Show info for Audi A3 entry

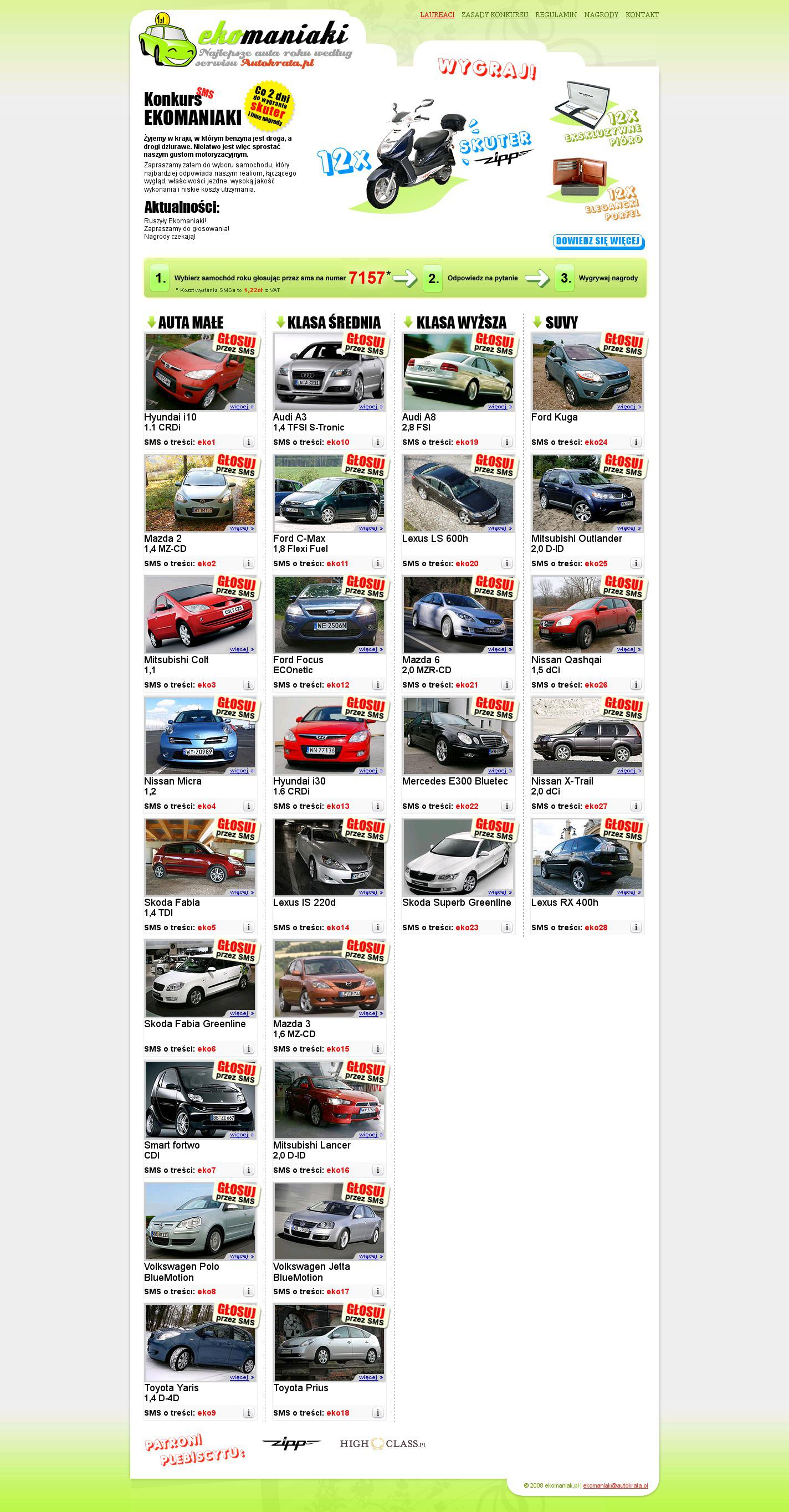point(377,442)
